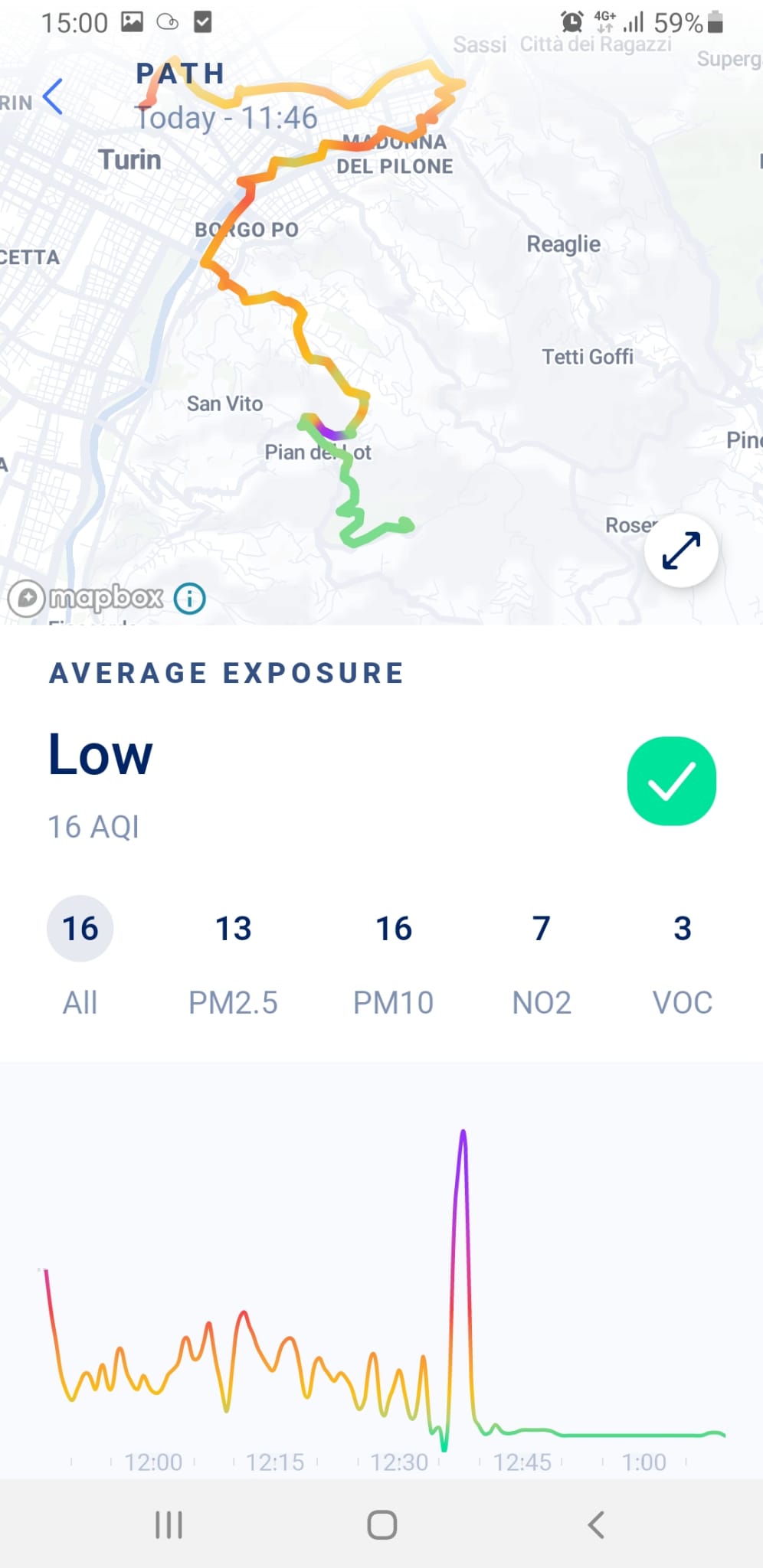The image size is (763, 1568).
Task: Open recent apps from the navigation bar
Action: pyautogui.click(x=169, y=1524)
